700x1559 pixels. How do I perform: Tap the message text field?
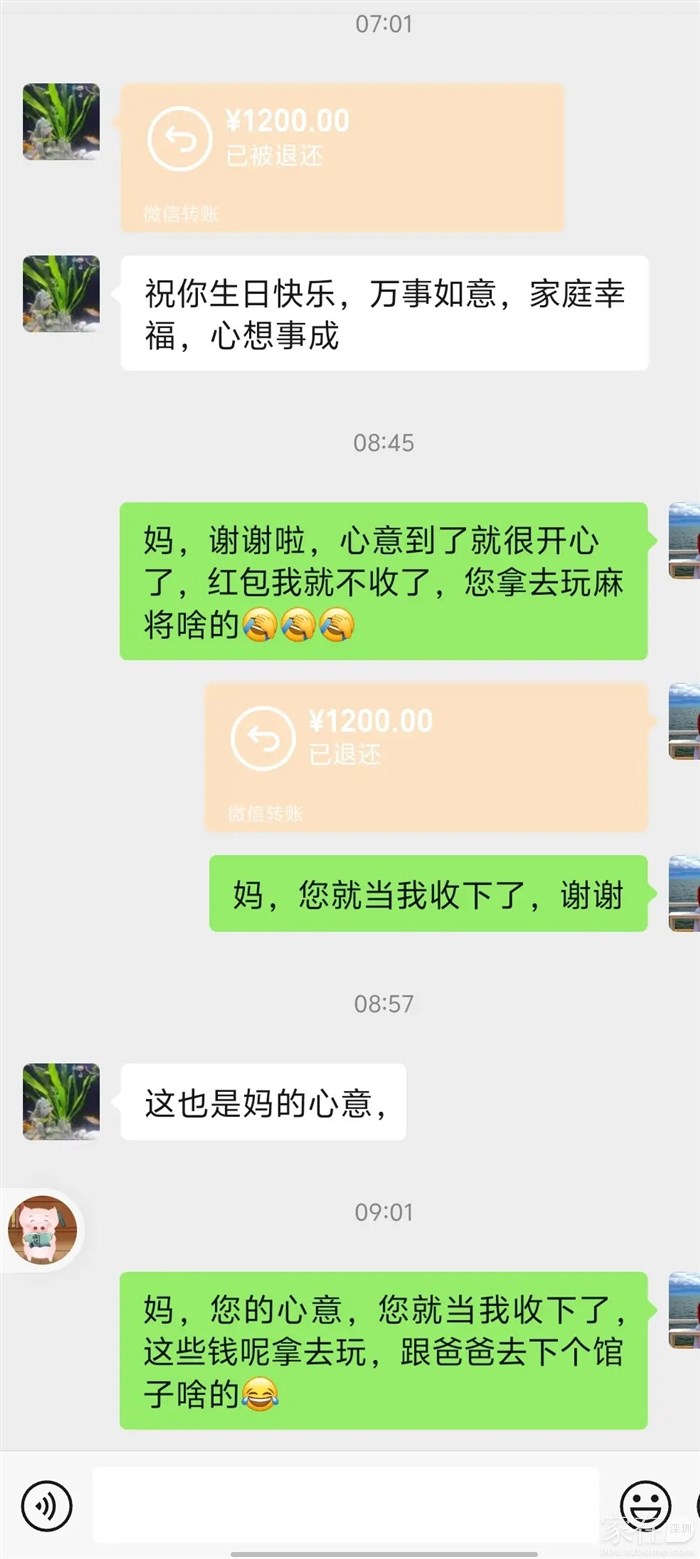coord(345,1505)
